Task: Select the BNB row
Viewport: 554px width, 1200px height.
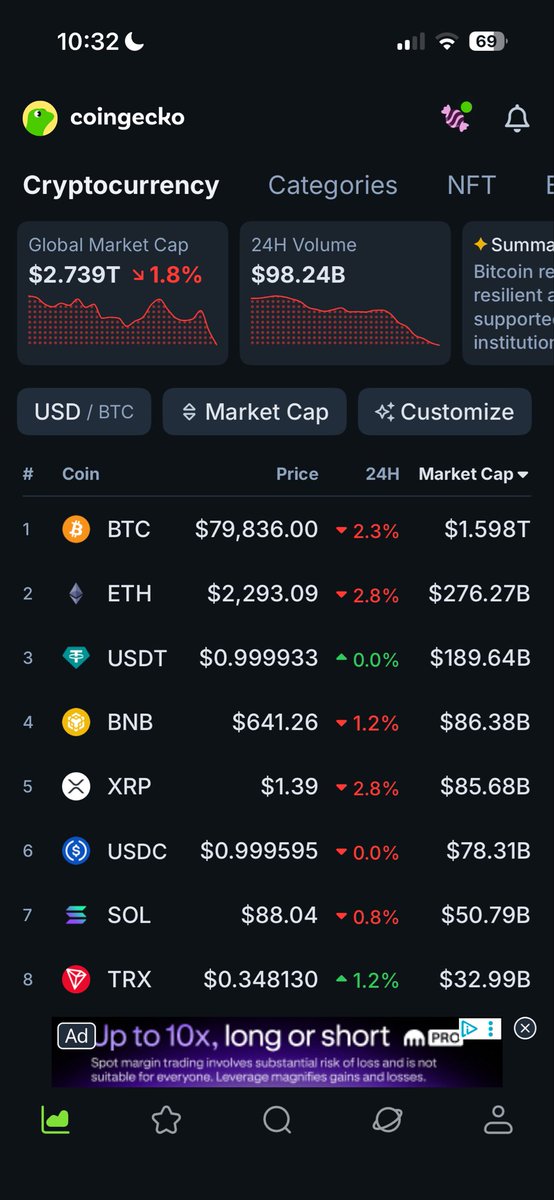Action: (277, 722)
